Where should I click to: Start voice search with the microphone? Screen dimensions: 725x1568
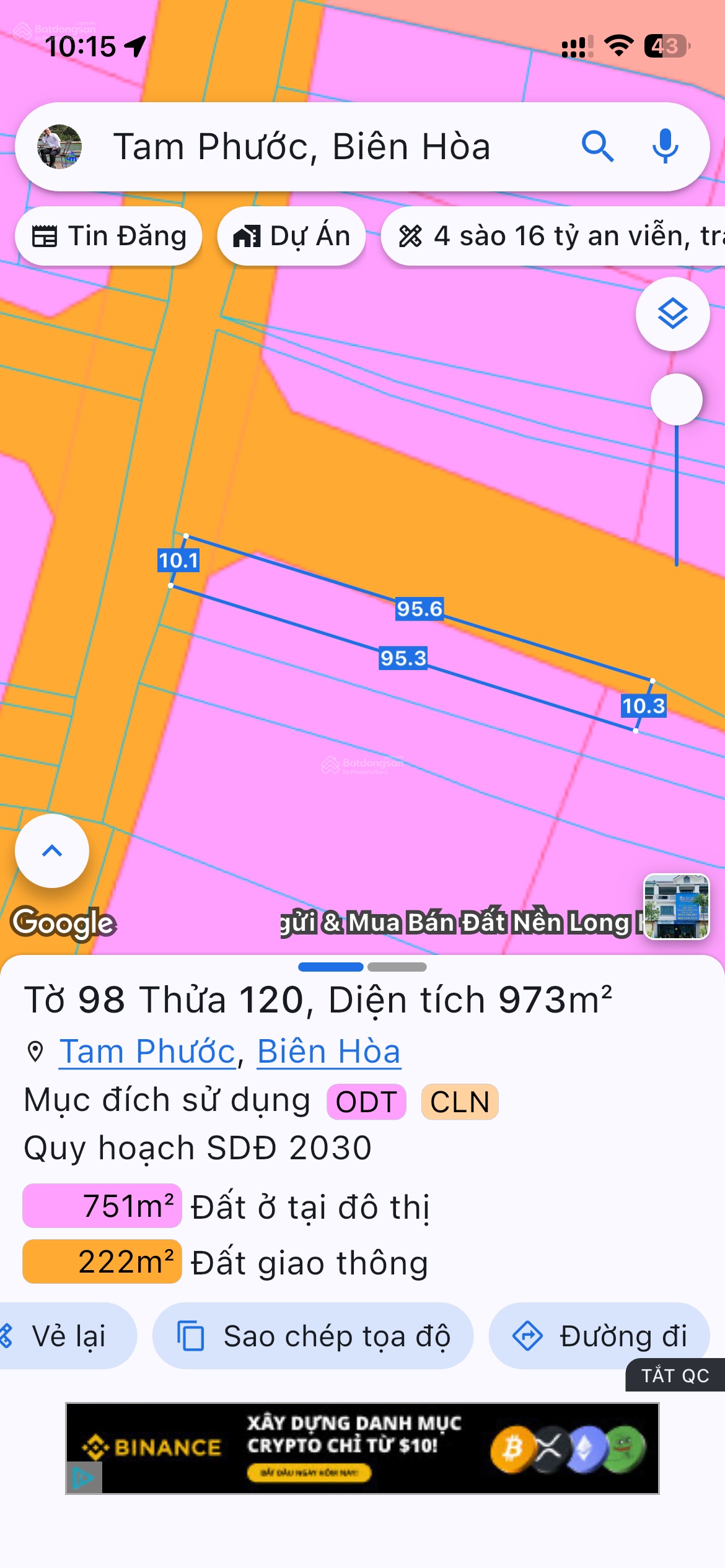pyautogui.click(x=665, y=147)
